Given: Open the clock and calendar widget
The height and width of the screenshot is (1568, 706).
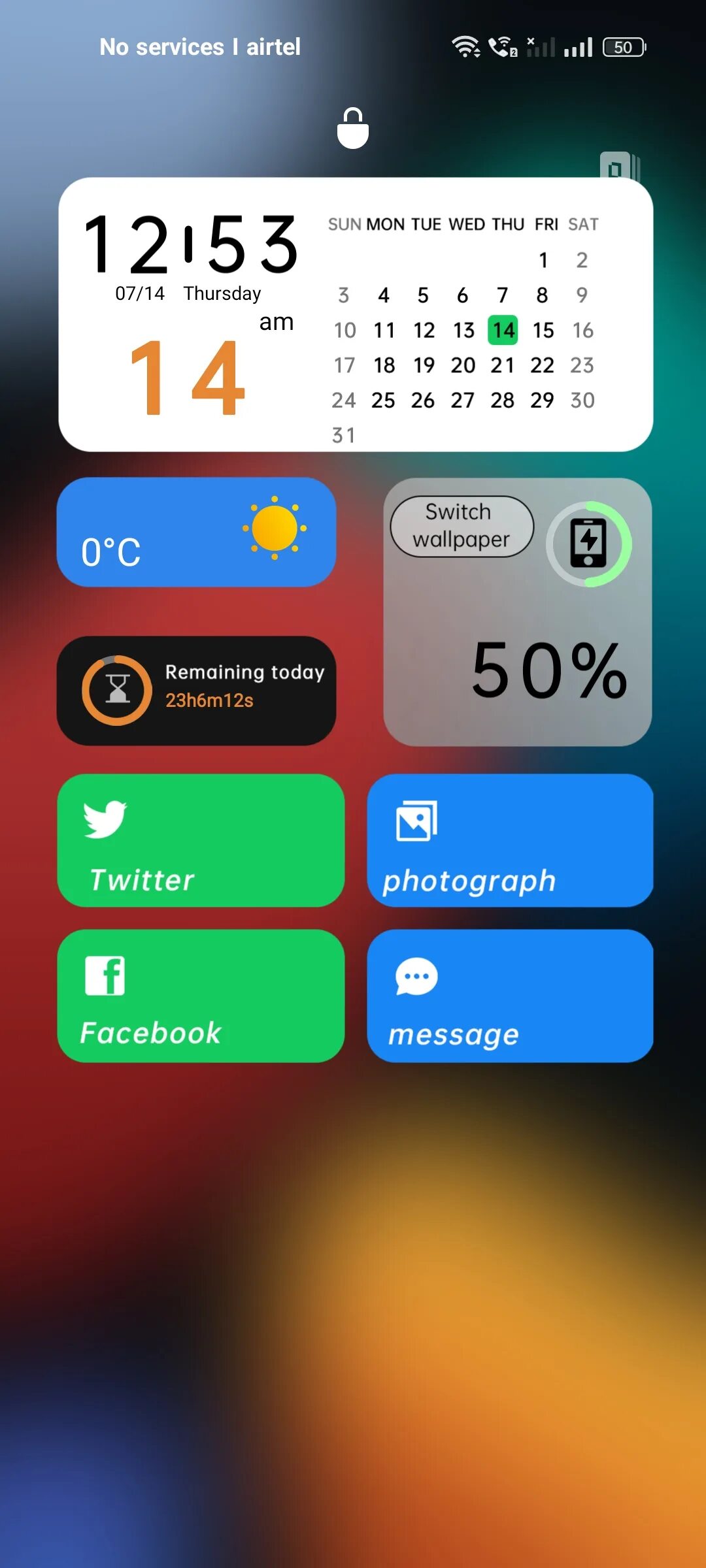Looking at the screenshot, I should 356,314.
